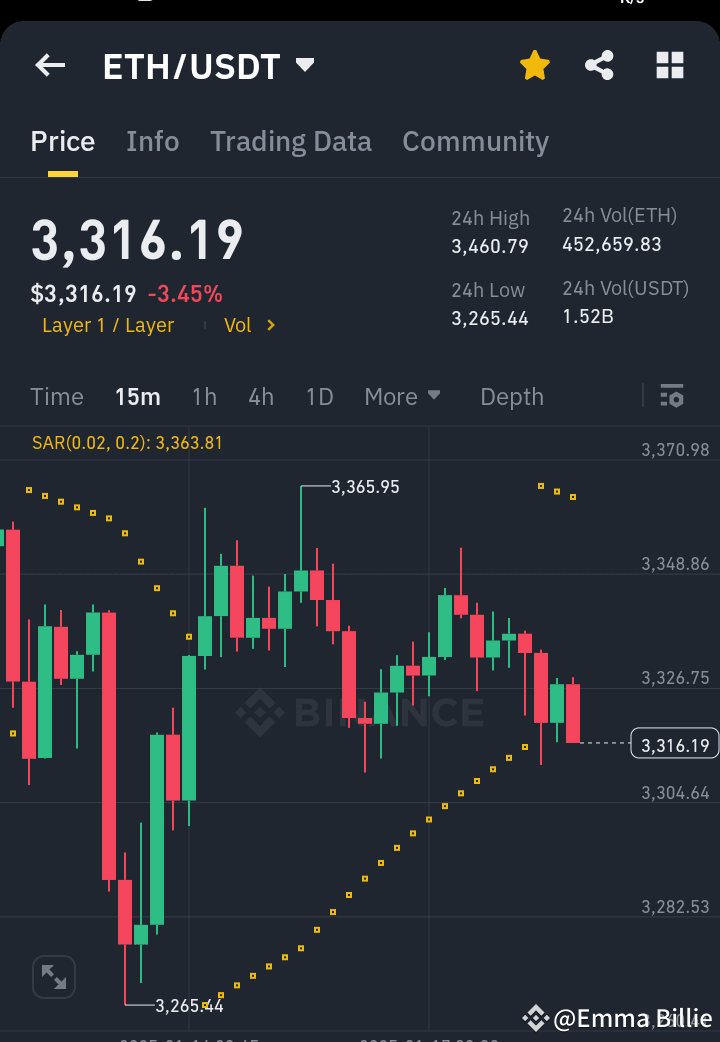Viewport: 720px width, 1042px height.
Task: Tap the back arrow to leave ETH/USDT
Action: (49, 65)
